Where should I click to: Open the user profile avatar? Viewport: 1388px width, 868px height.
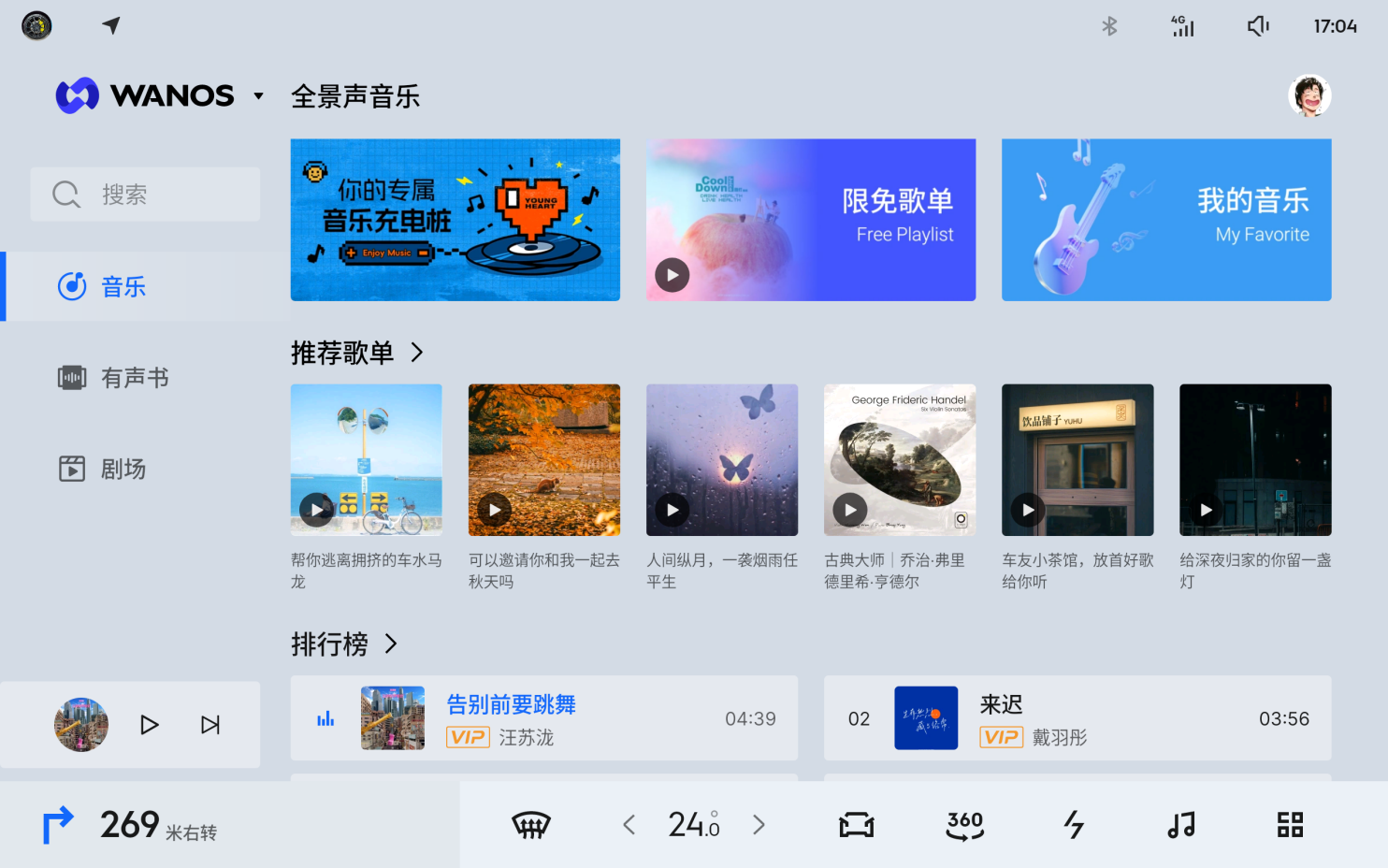pos(1308,95)
